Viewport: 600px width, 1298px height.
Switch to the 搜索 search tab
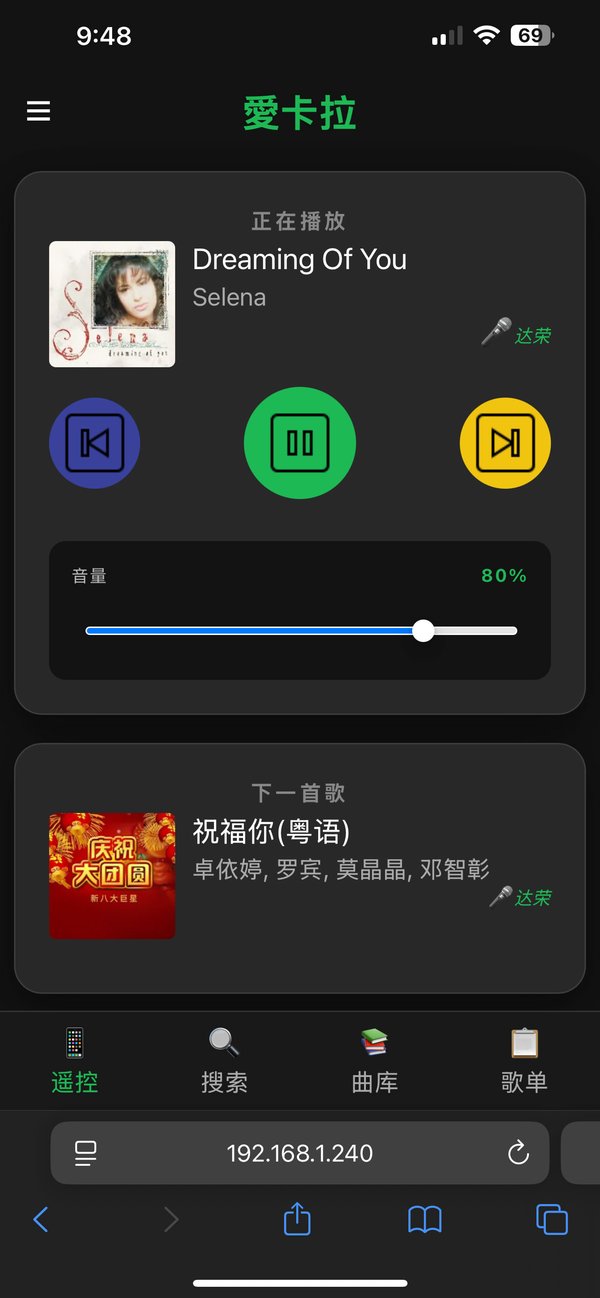pos(224,1061)
